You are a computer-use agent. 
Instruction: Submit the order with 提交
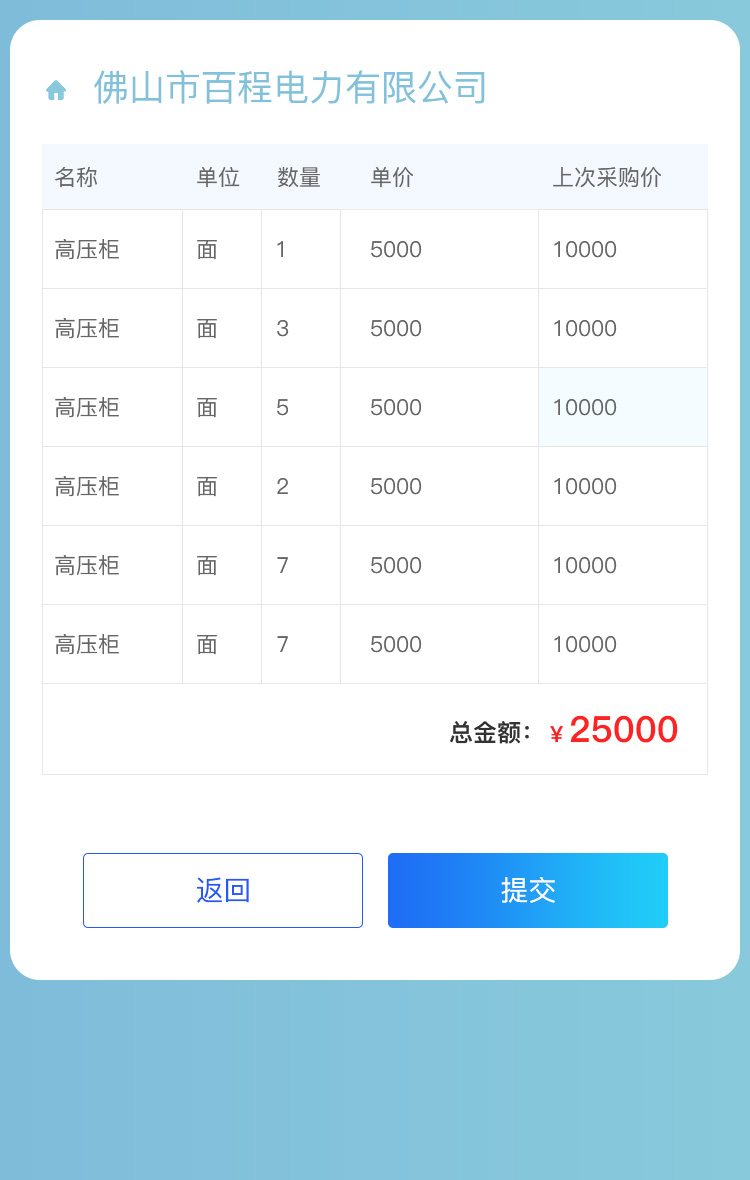click(528, 890)
